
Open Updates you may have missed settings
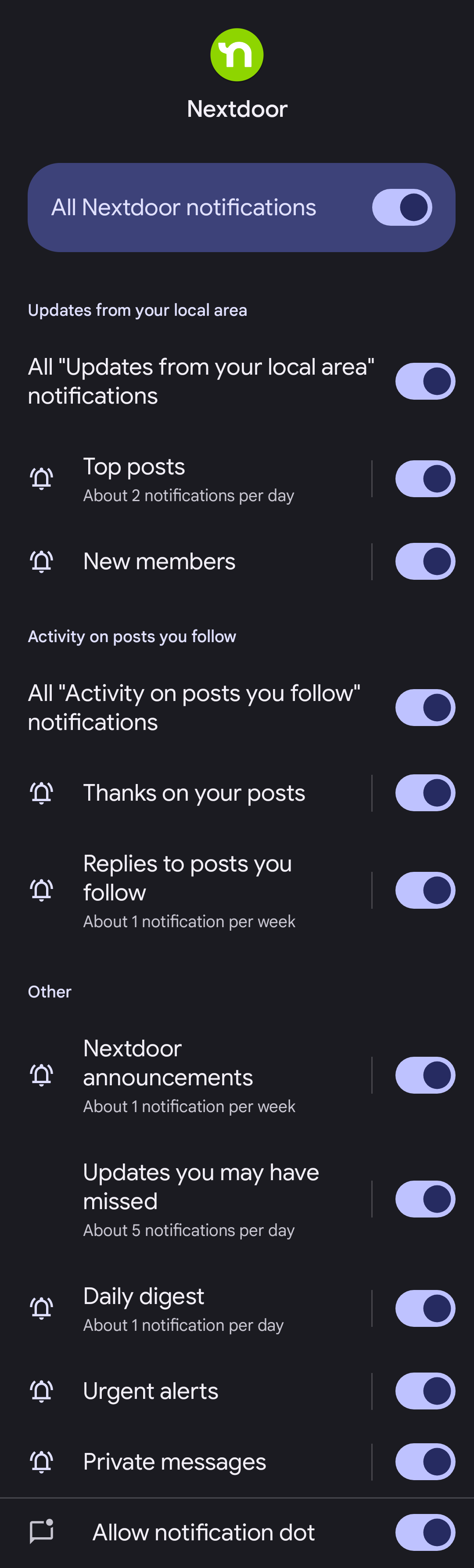point(201,1199)
